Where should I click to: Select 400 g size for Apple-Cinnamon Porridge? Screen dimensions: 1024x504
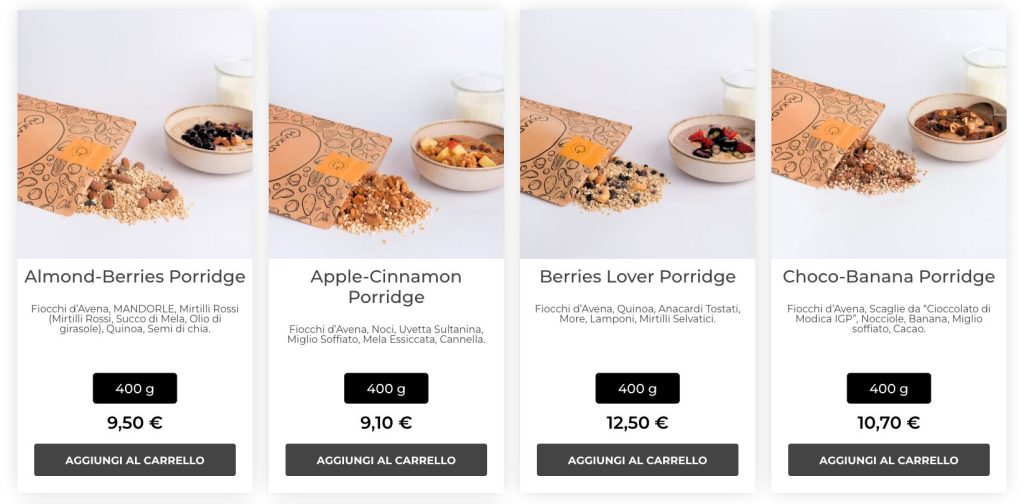pos(386,388)
